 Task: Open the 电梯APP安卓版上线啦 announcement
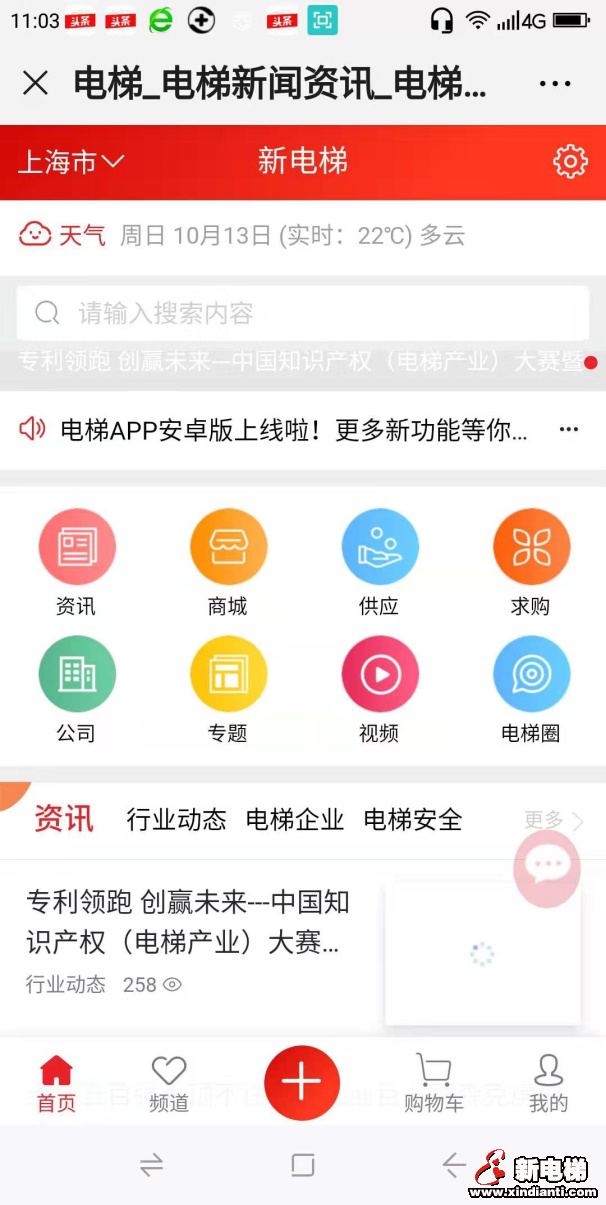[293, 430]
